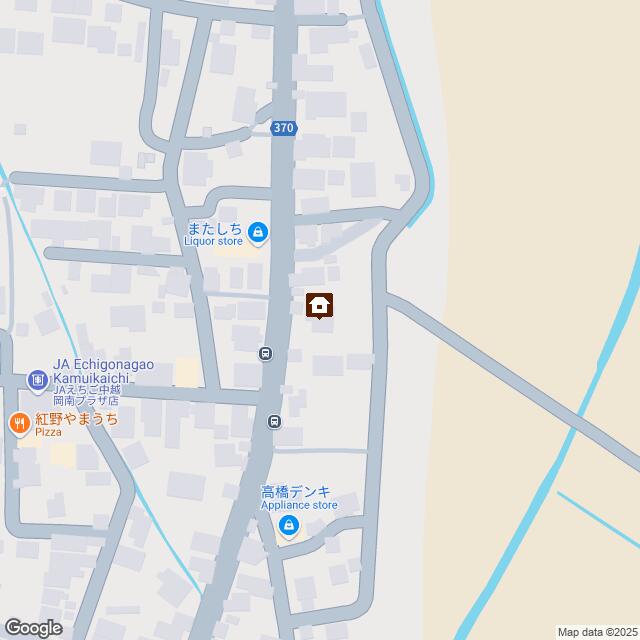
Task: Open the 紅野やまうち Pizza restaurant marker
Action: [19, 424]
